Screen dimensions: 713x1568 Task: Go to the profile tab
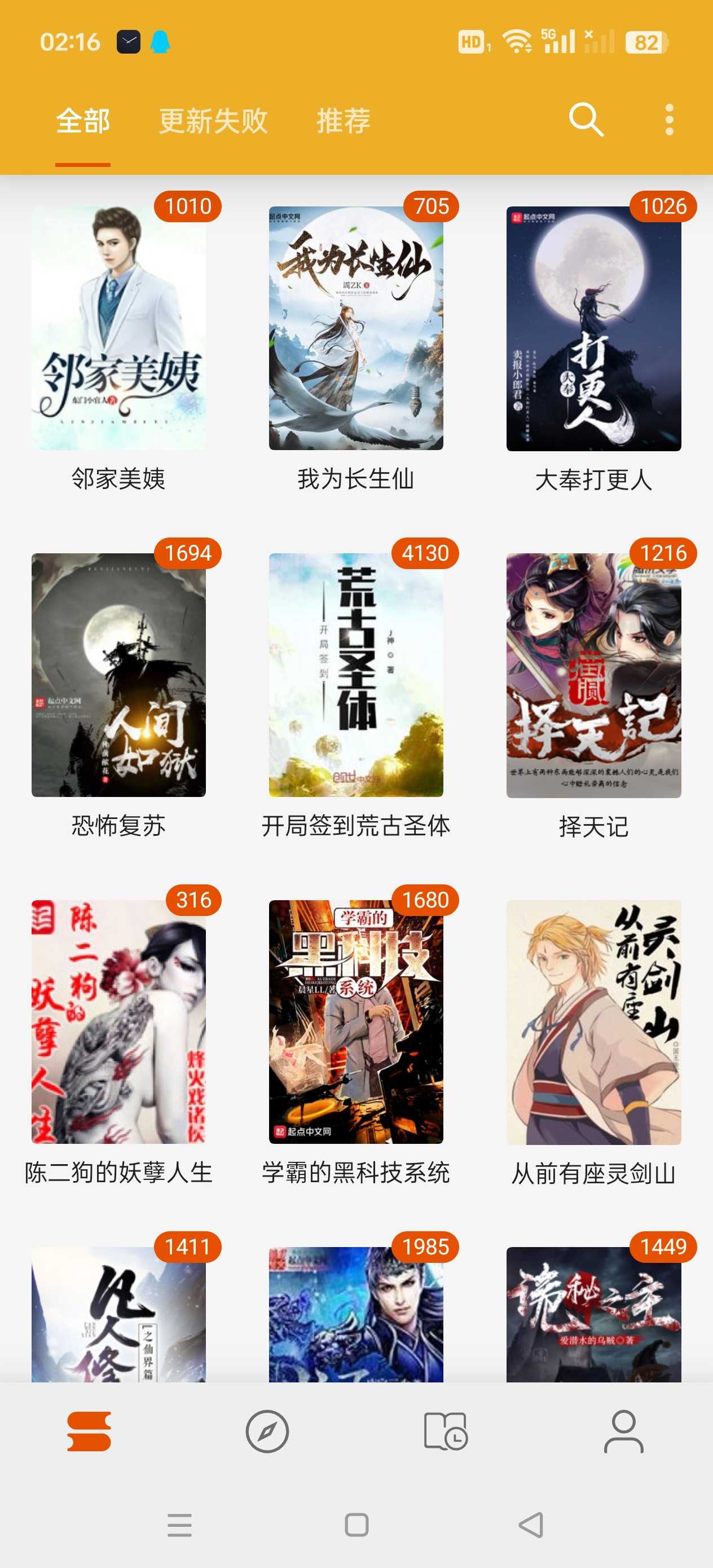point(623,1431)
